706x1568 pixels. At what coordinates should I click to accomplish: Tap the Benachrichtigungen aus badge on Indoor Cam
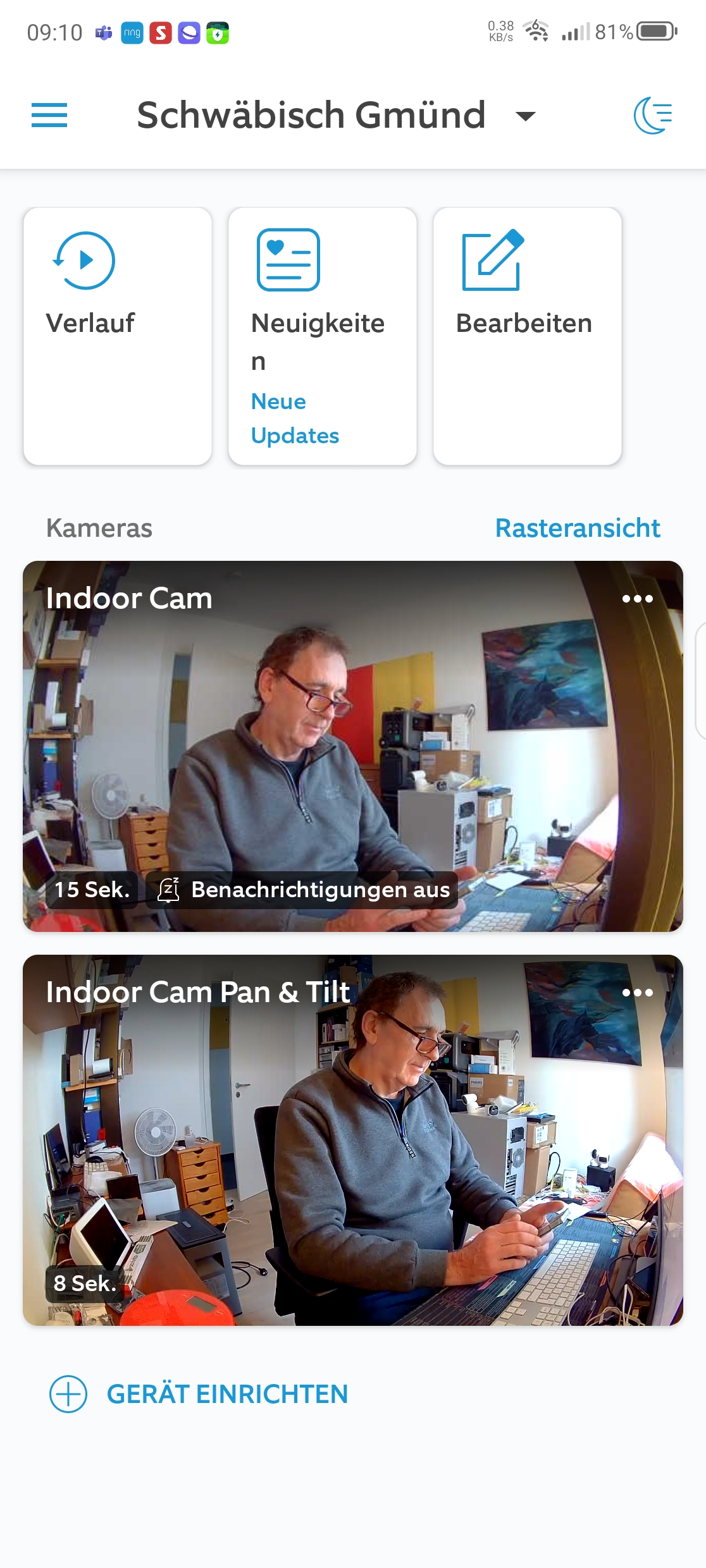302,890
